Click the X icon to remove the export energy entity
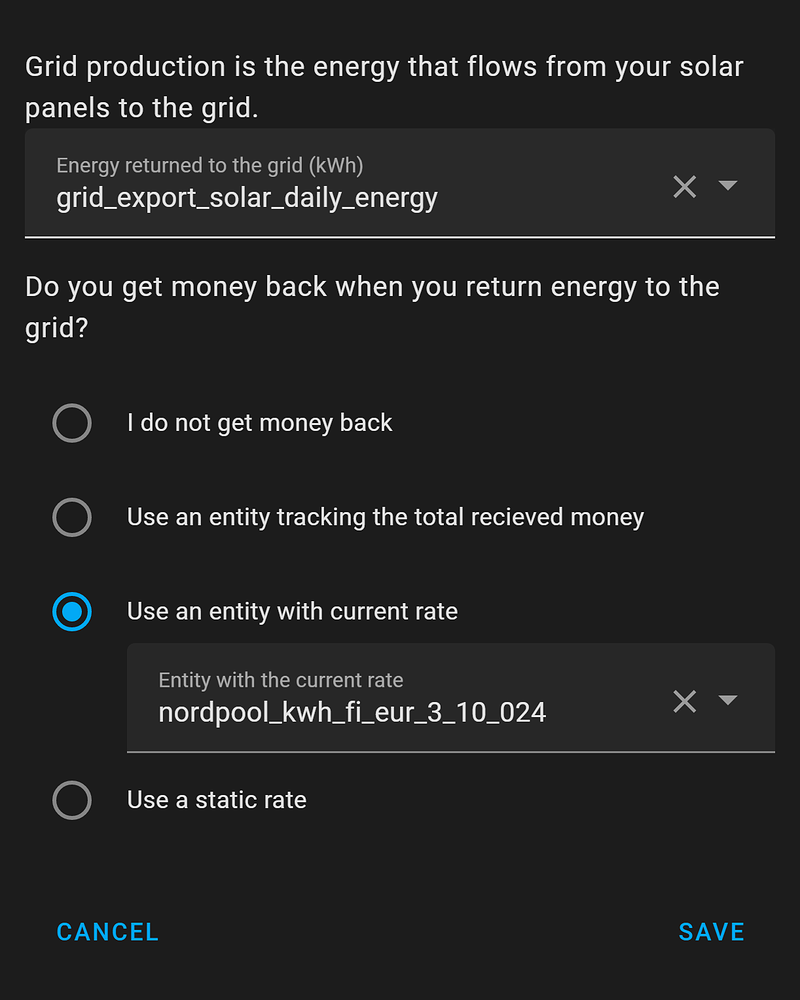The width and height of the screenshot is (800, 1000). click(x=684, y=186)
